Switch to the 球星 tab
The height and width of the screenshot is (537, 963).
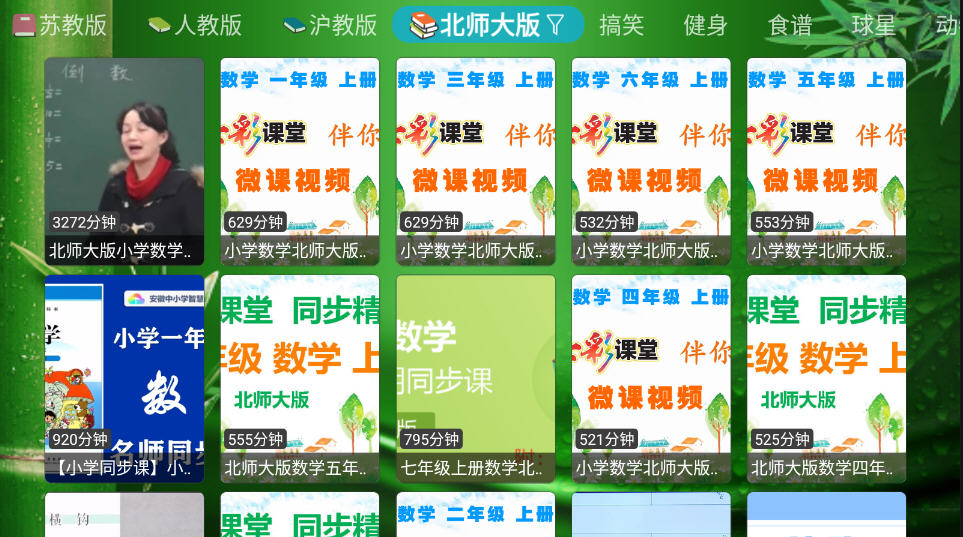pos(873,24)
